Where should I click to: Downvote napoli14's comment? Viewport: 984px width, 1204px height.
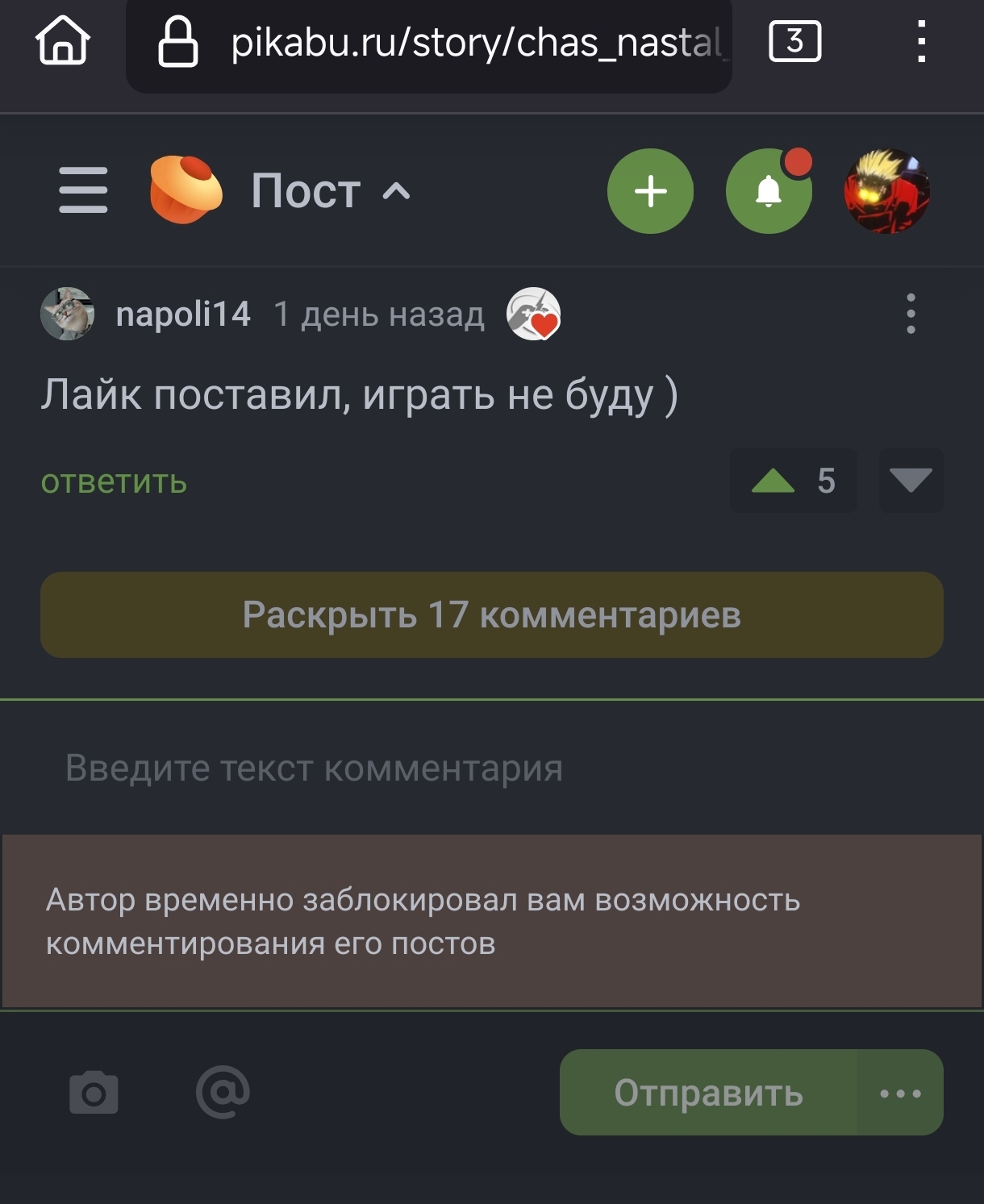911,481
